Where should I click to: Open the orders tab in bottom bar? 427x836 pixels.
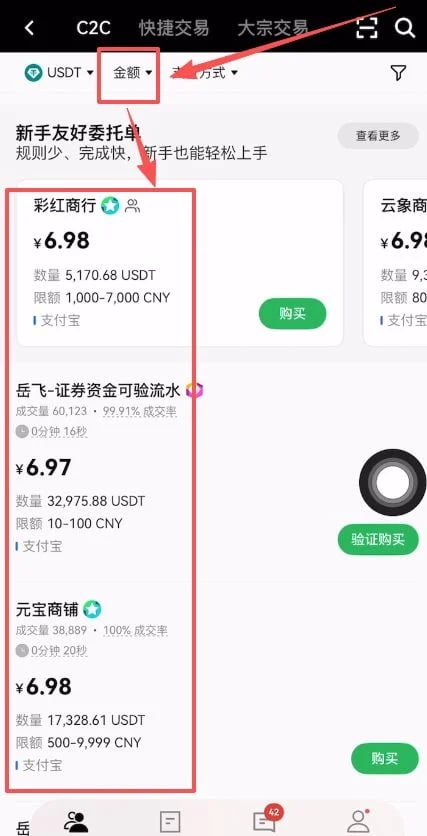[170, 822]
